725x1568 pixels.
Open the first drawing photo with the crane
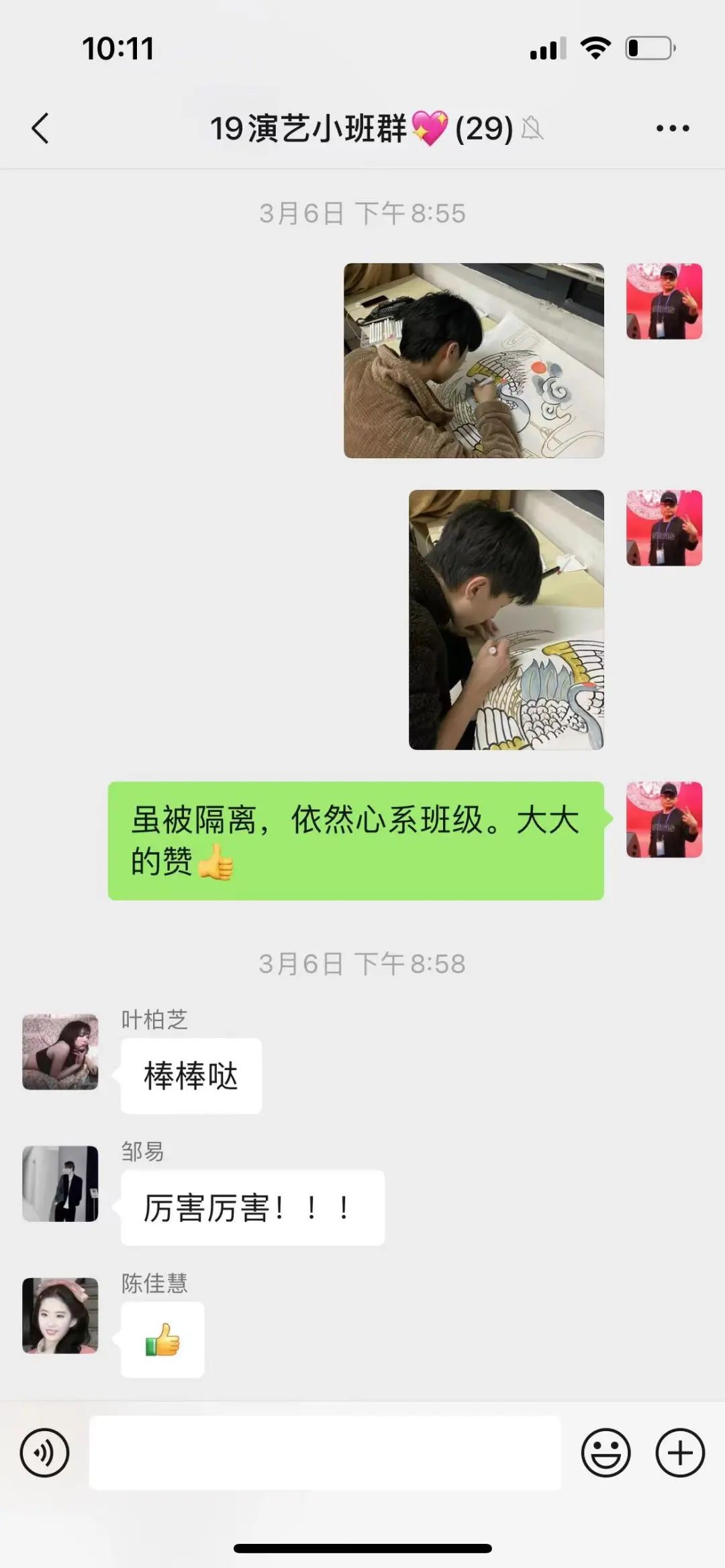(473, 360)
